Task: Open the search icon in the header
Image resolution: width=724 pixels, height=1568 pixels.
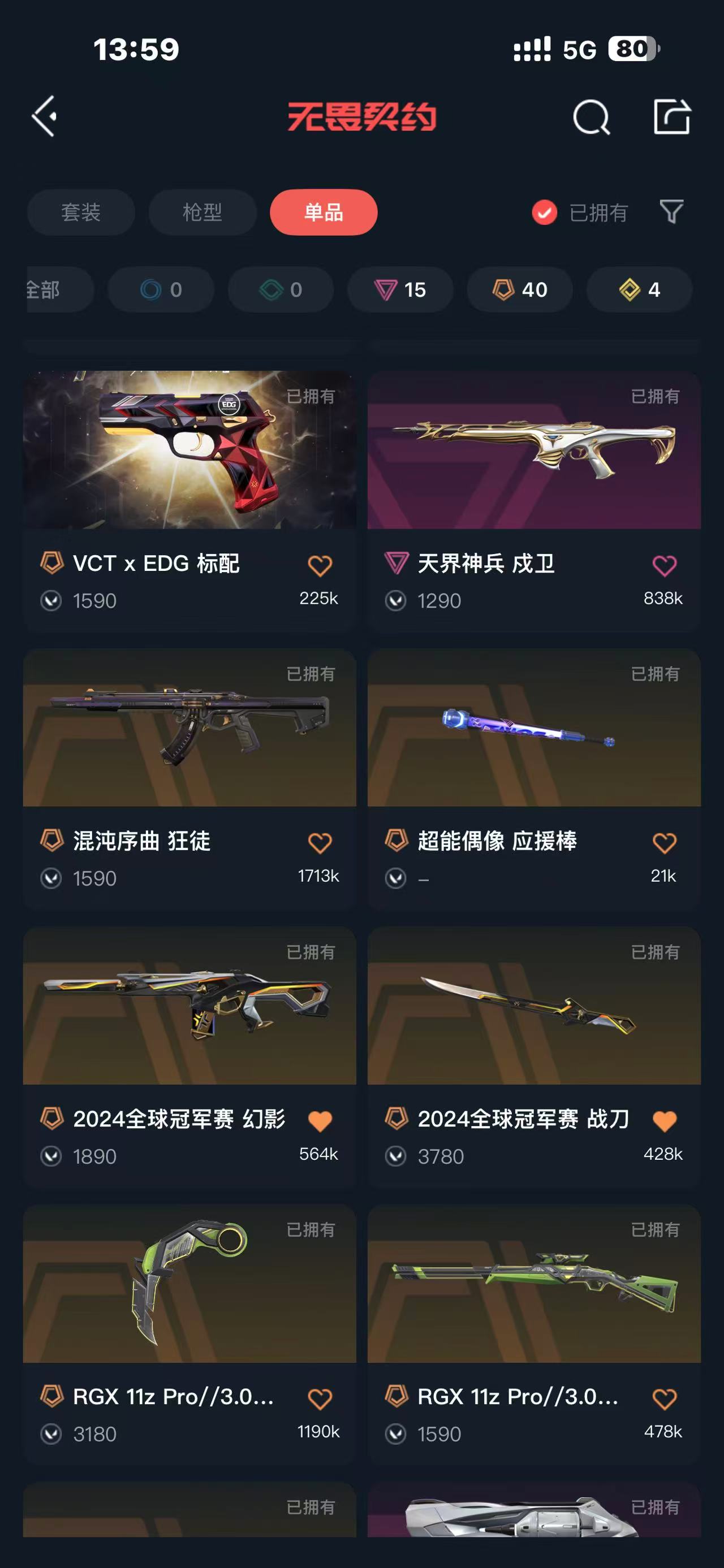Action: point(591,117)
